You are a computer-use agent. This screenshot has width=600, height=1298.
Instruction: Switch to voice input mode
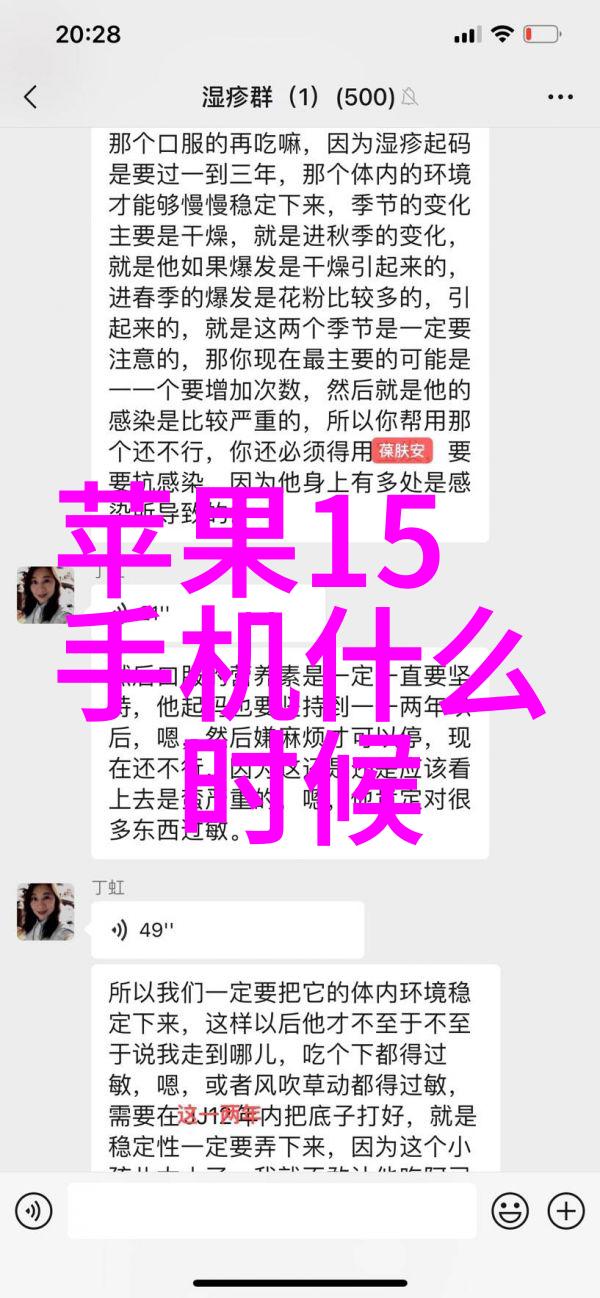coord(33,1211)
